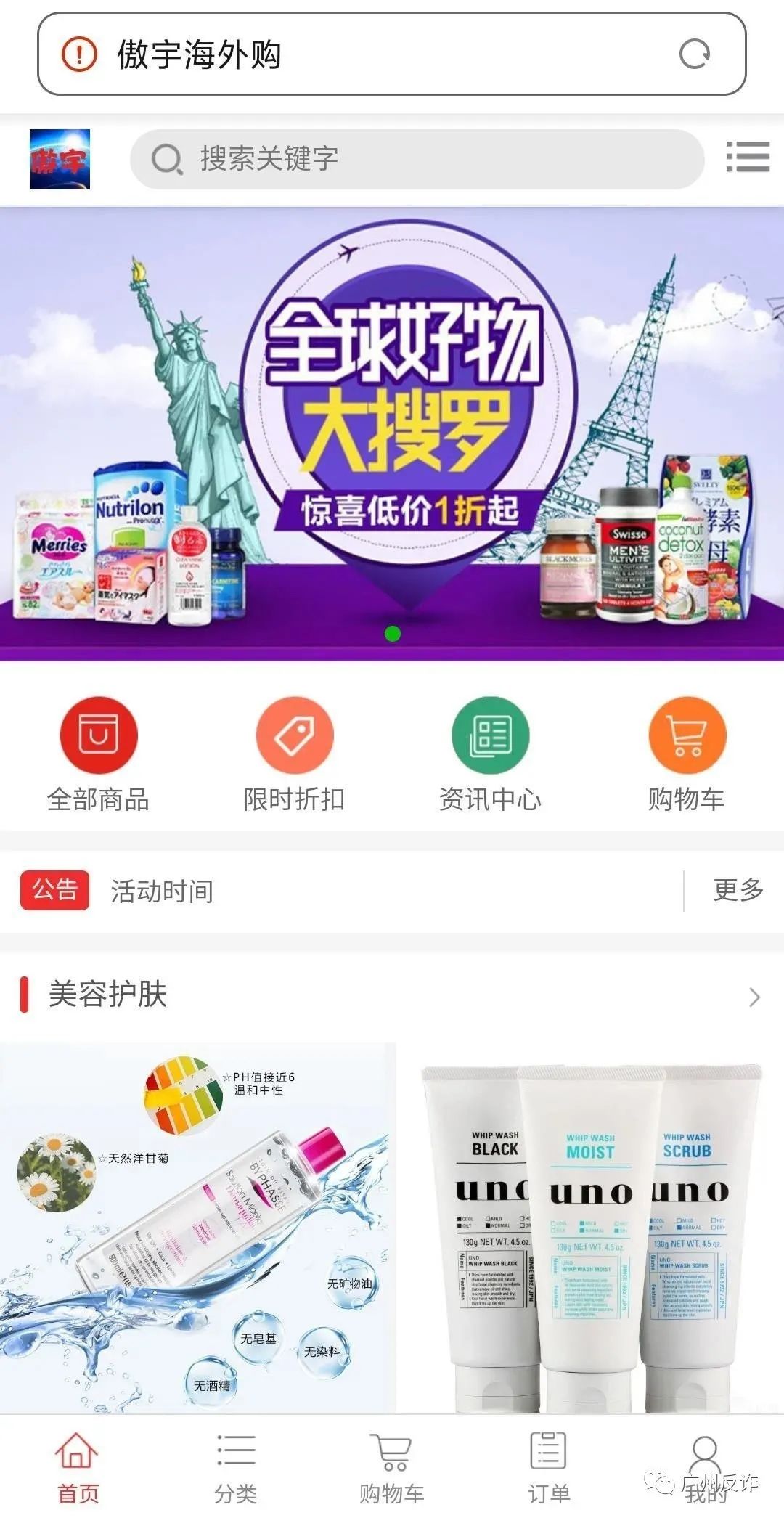Tap the green carousel indicator dot

click(392, 632)
